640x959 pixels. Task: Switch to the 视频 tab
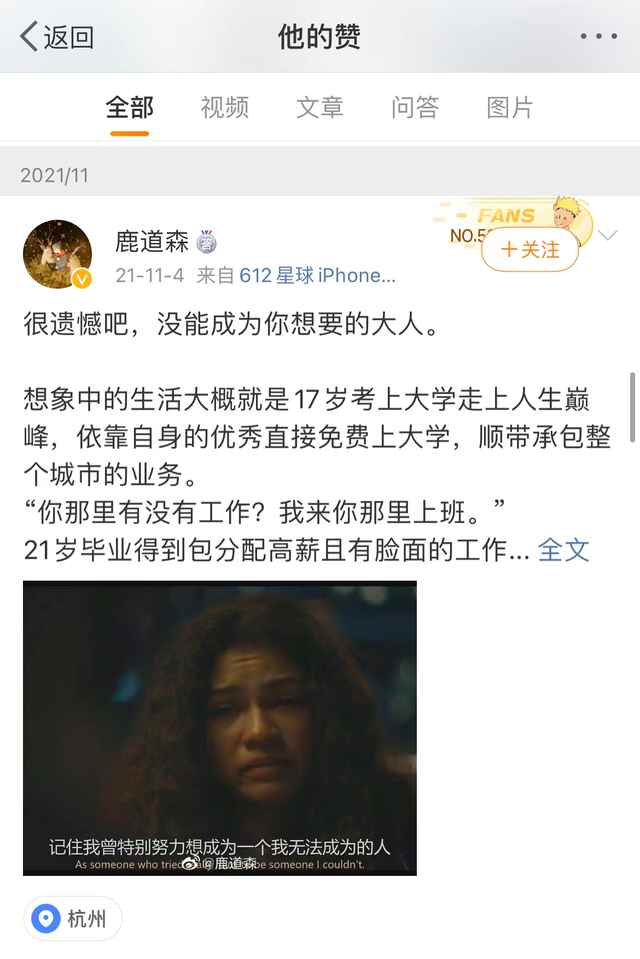point(224,107)
